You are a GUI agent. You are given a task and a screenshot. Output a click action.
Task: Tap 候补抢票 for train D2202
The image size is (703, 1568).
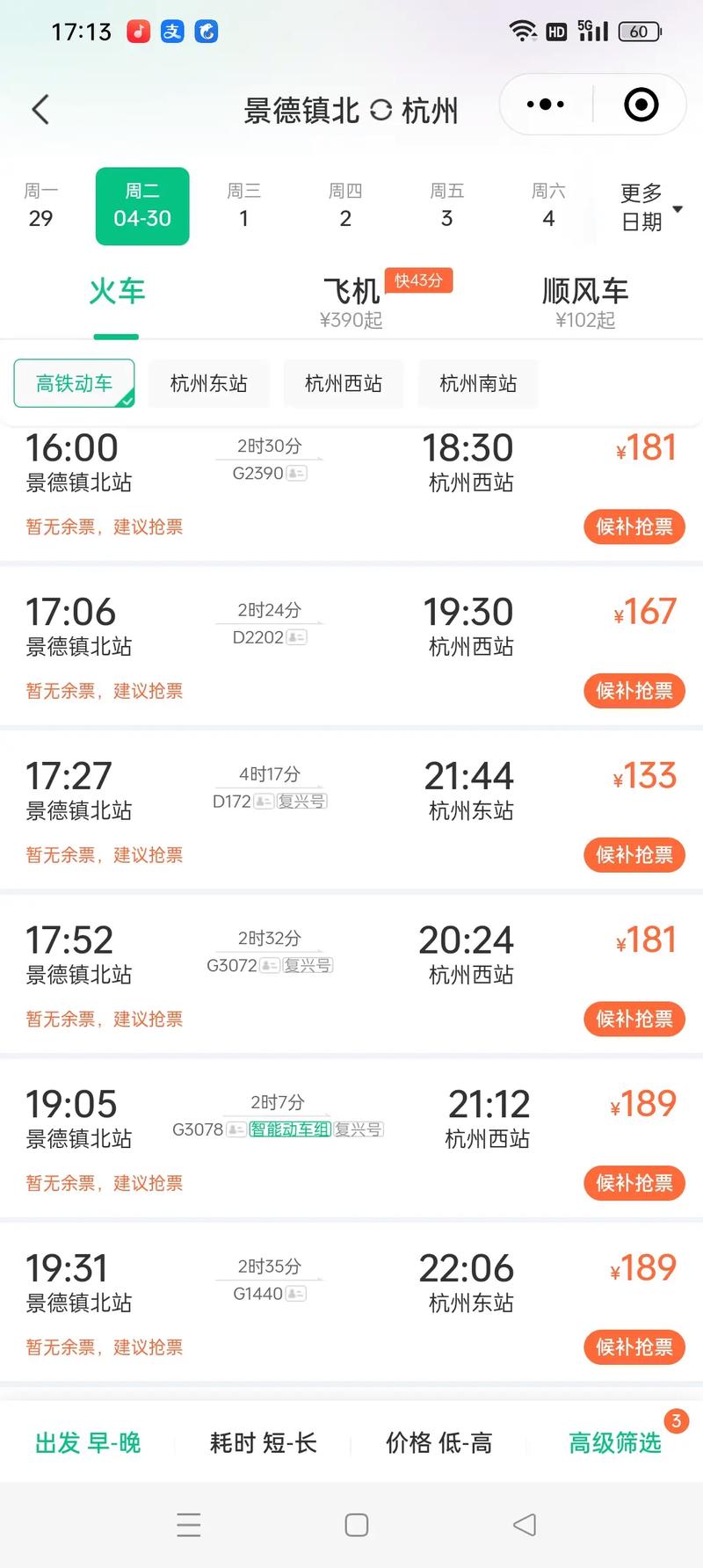(x=634, y=691)
